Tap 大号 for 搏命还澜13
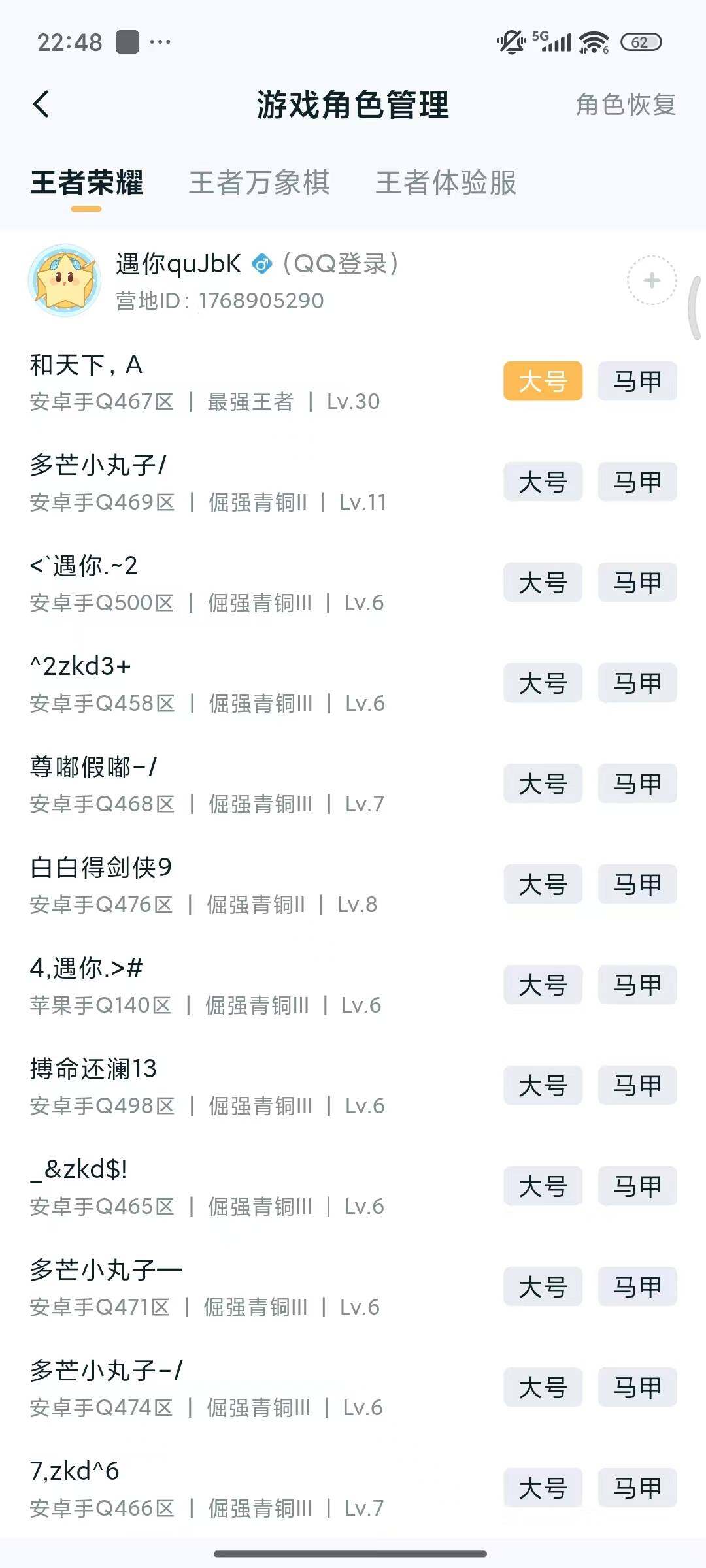 [x=543, y=1086]
